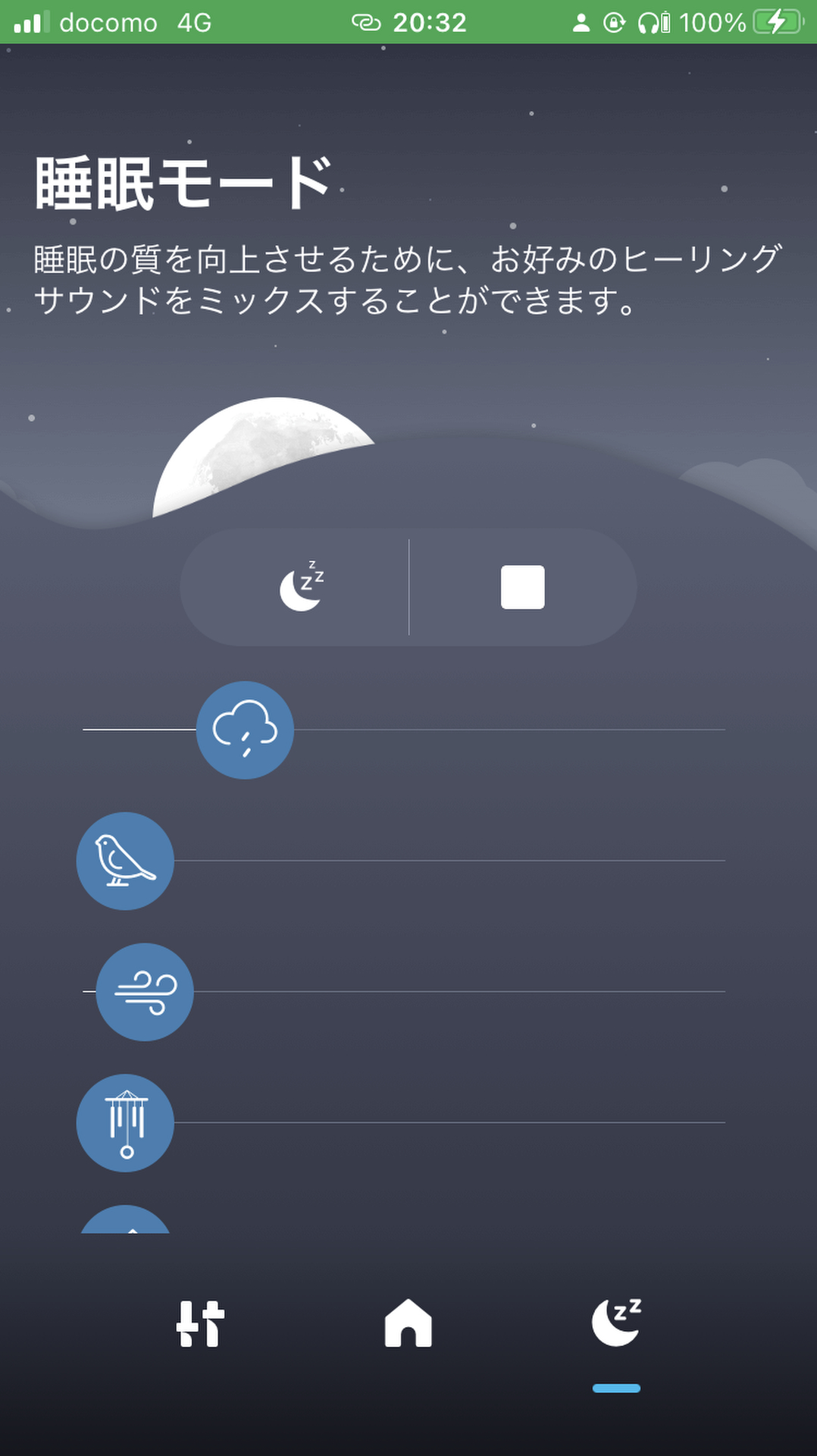This screenshot has height=1456, width=817.
Task: Start sleep mode with the moon button
Action: point(301,587)
